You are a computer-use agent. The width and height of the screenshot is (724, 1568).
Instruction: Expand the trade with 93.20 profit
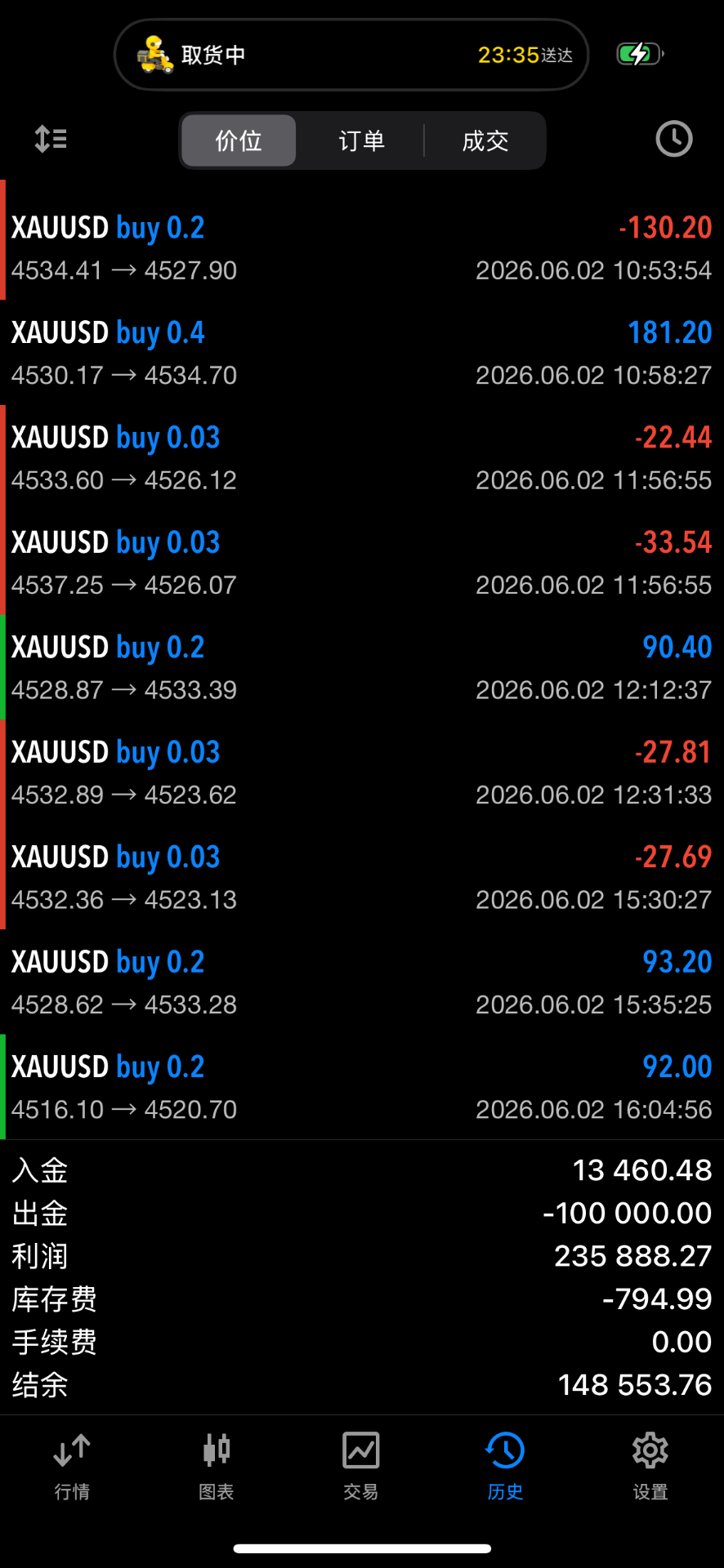coord(362,982)
